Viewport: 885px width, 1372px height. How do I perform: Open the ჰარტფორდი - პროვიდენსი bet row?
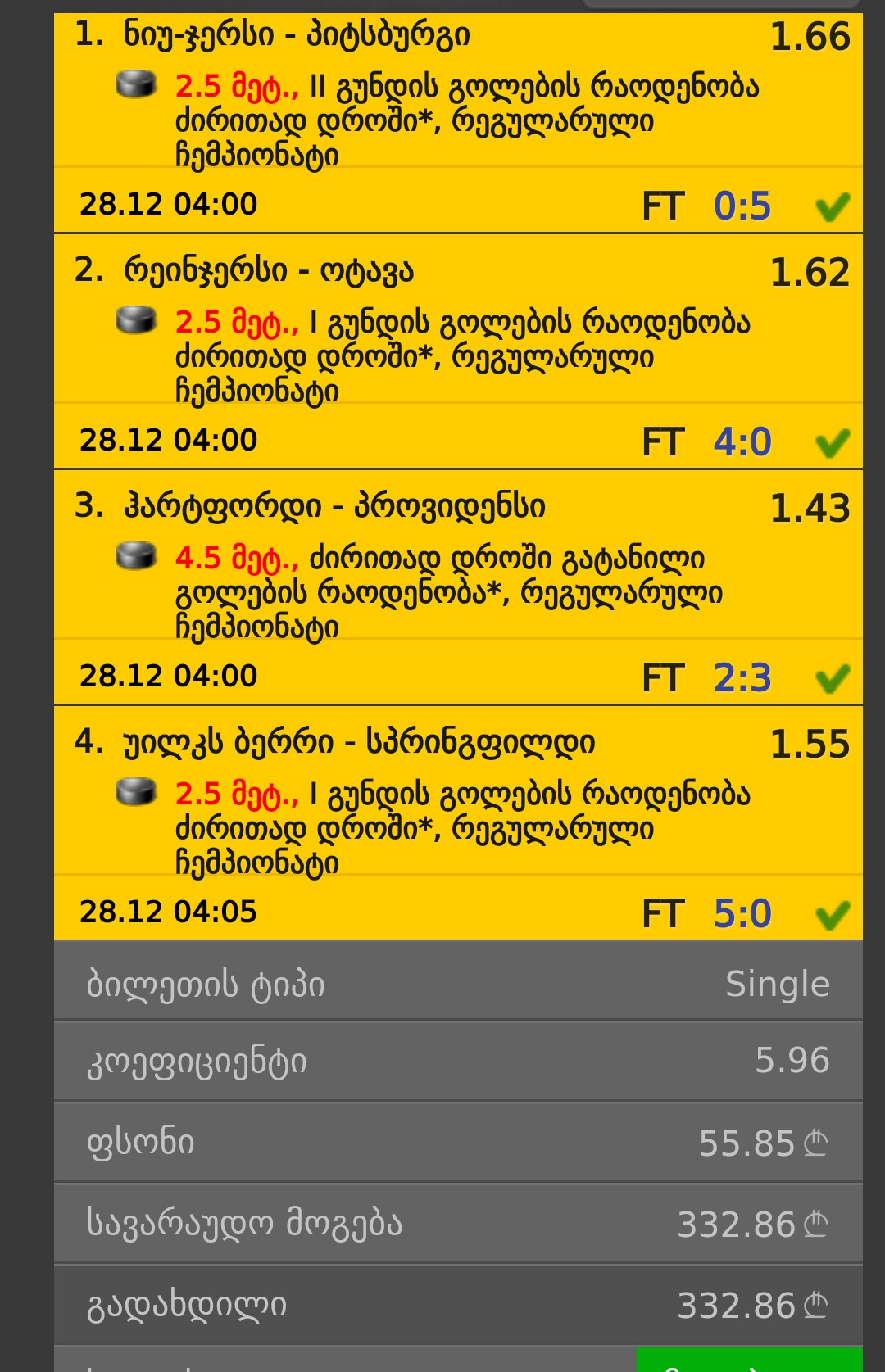pos(334,506)
